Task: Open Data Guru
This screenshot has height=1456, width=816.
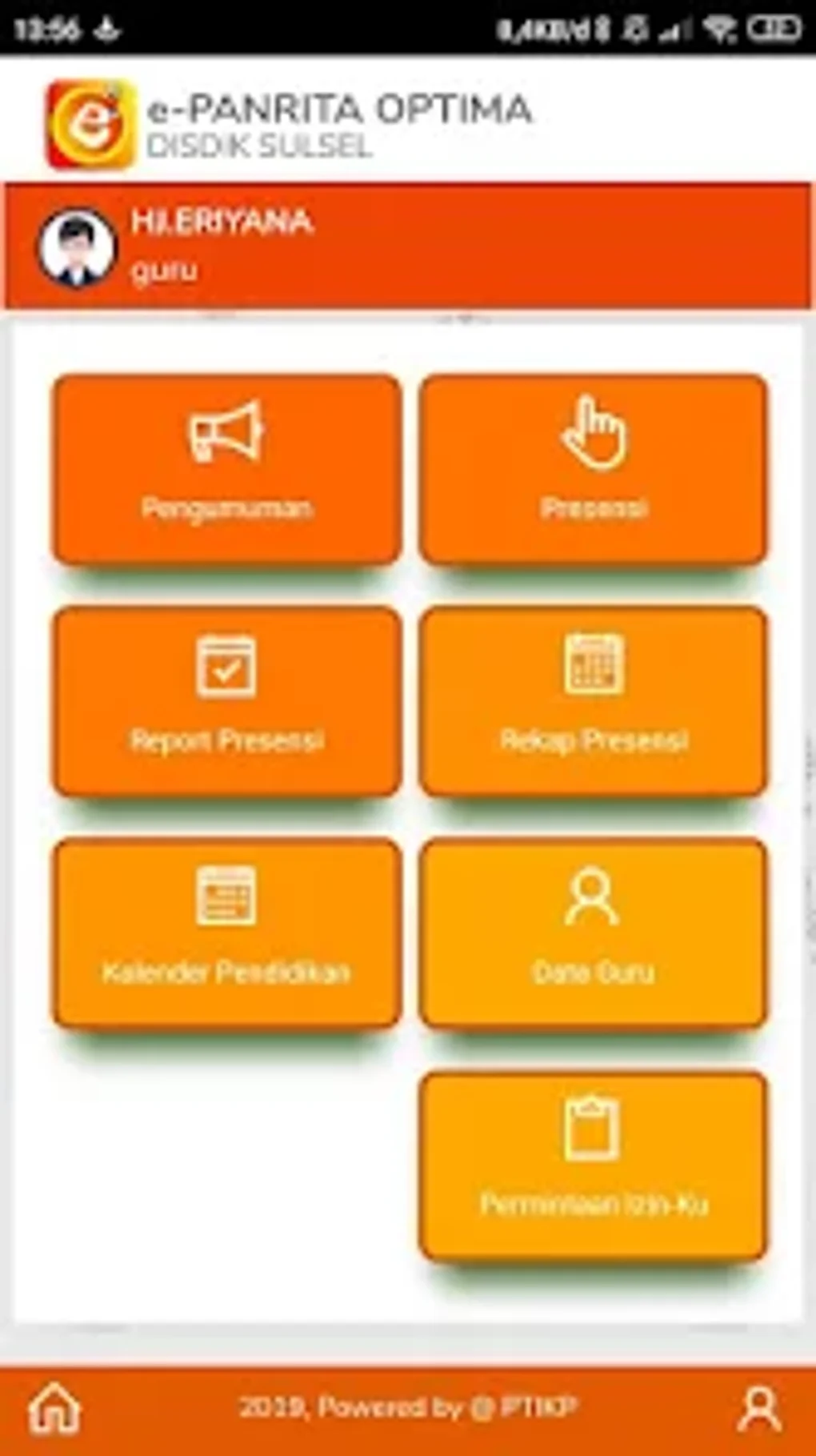Action: (593, 933)
